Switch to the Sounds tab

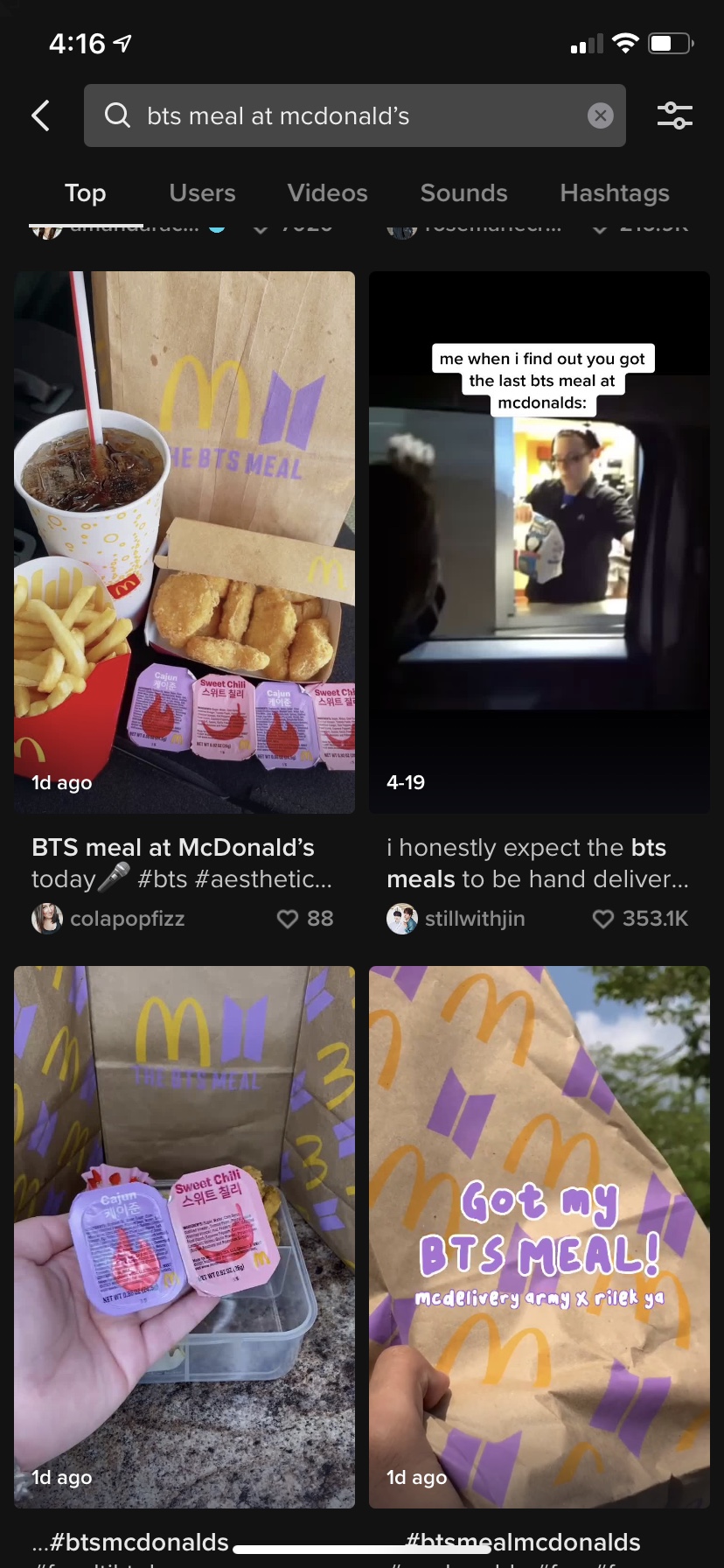[463, 192]
